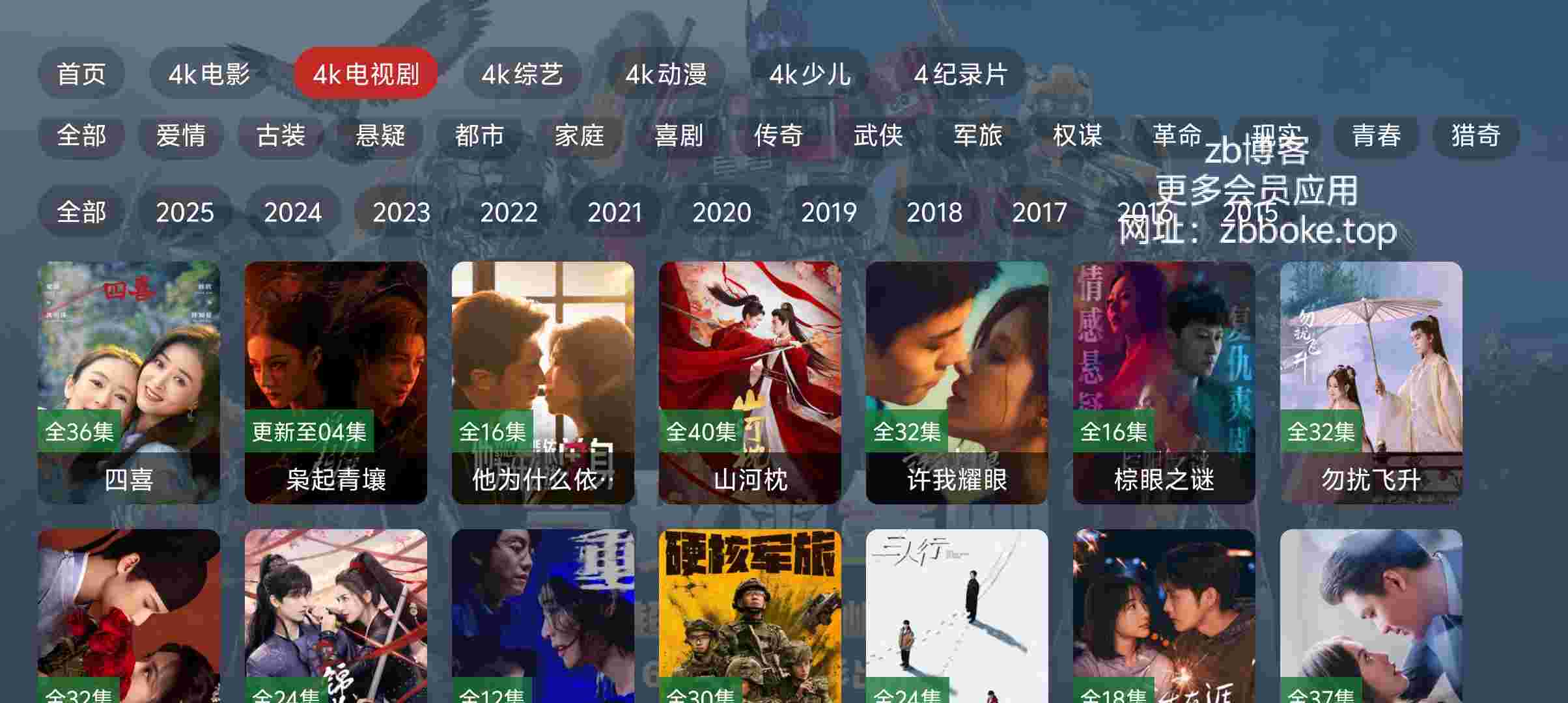Filter by year 2025

(185, 212)
